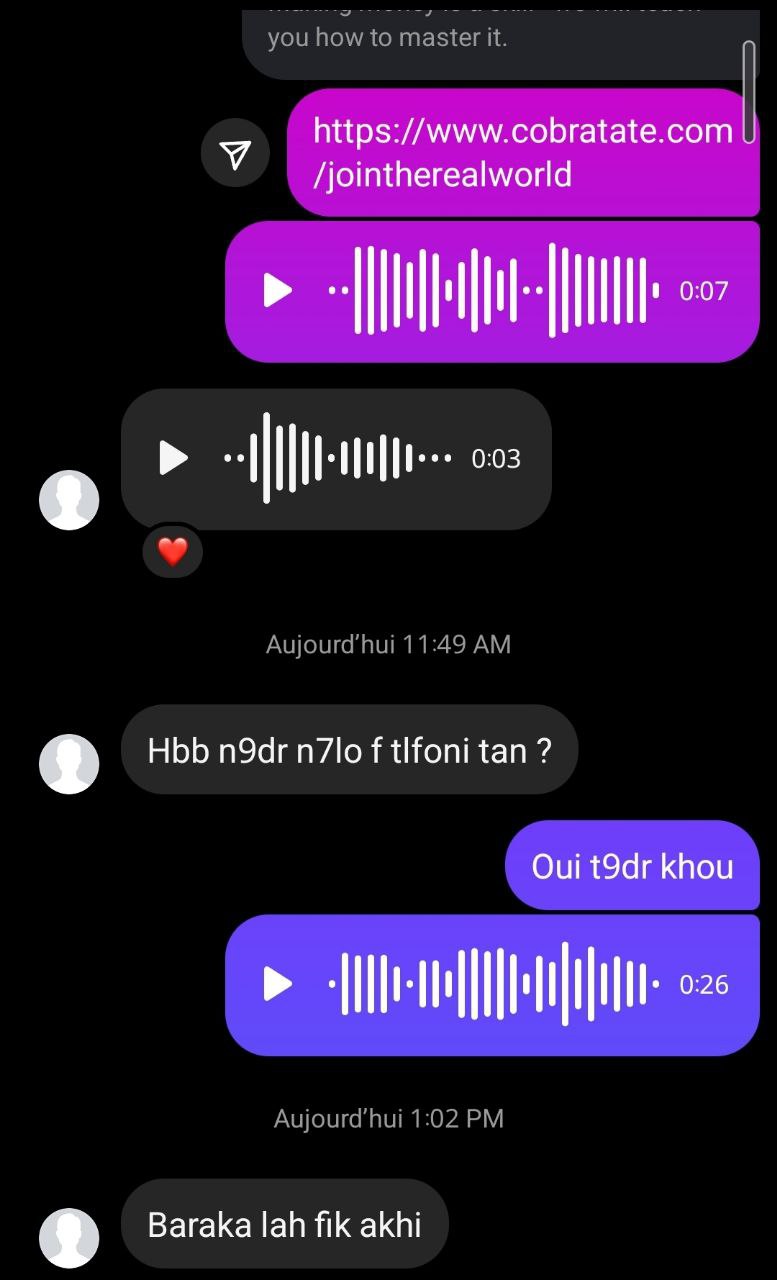Screen dimensions: 777x1280
Task: Tap the dark 0:03 voice message bubble
Action: 336,458
